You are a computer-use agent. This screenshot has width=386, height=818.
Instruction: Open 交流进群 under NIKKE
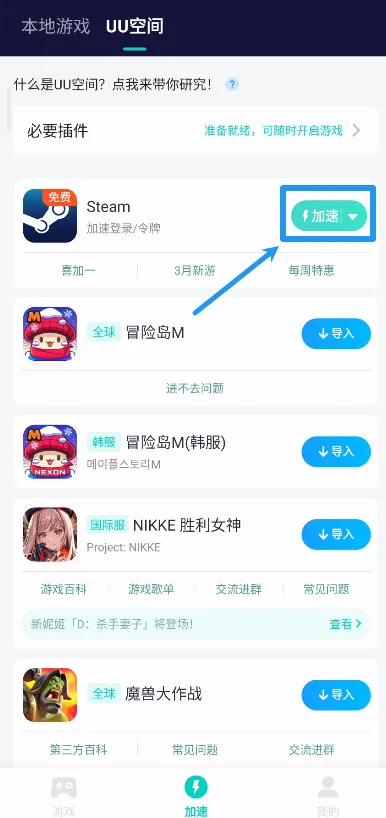pos(238,590)
